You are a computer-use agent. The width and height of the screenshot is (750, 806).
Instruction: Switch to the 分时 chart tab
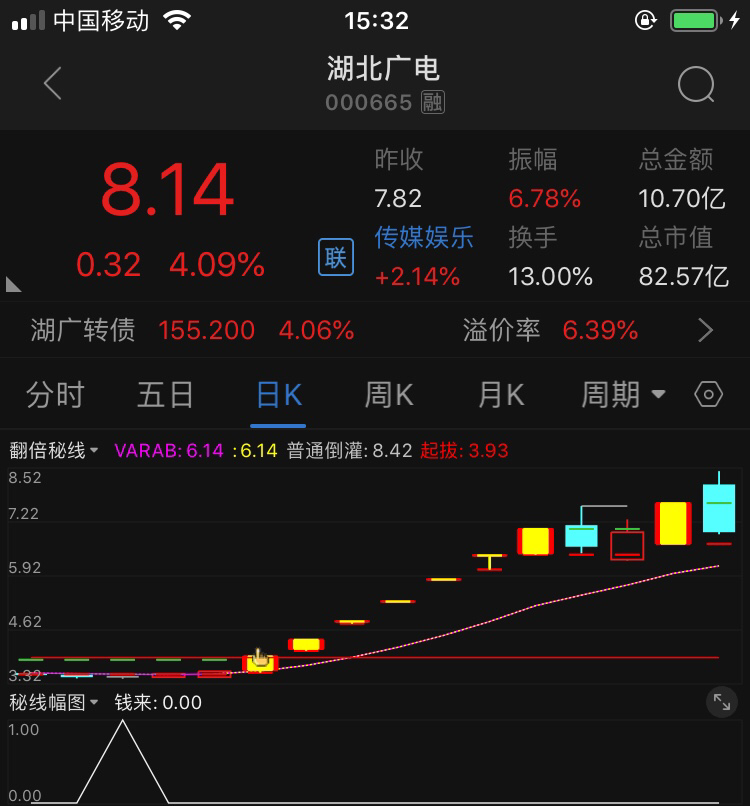click(x=55, y=395)
